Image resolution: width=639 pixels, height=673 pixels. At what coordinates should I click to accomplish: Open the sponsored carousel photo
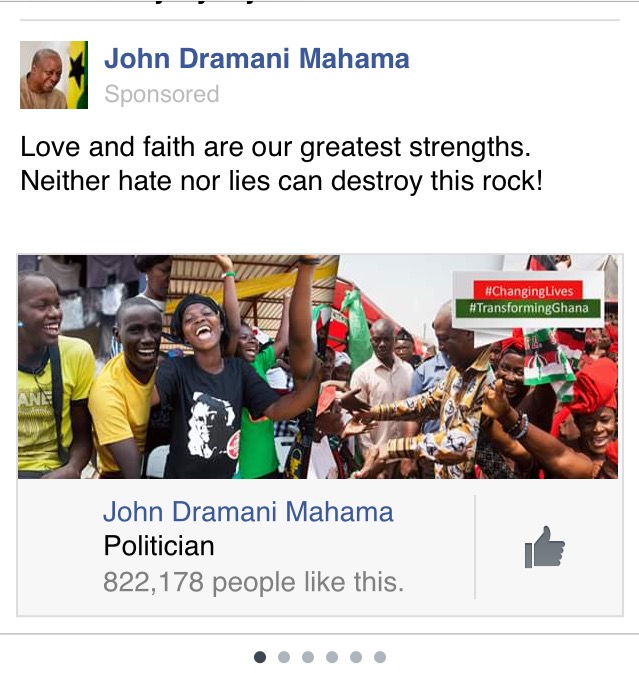coord(318,366)
